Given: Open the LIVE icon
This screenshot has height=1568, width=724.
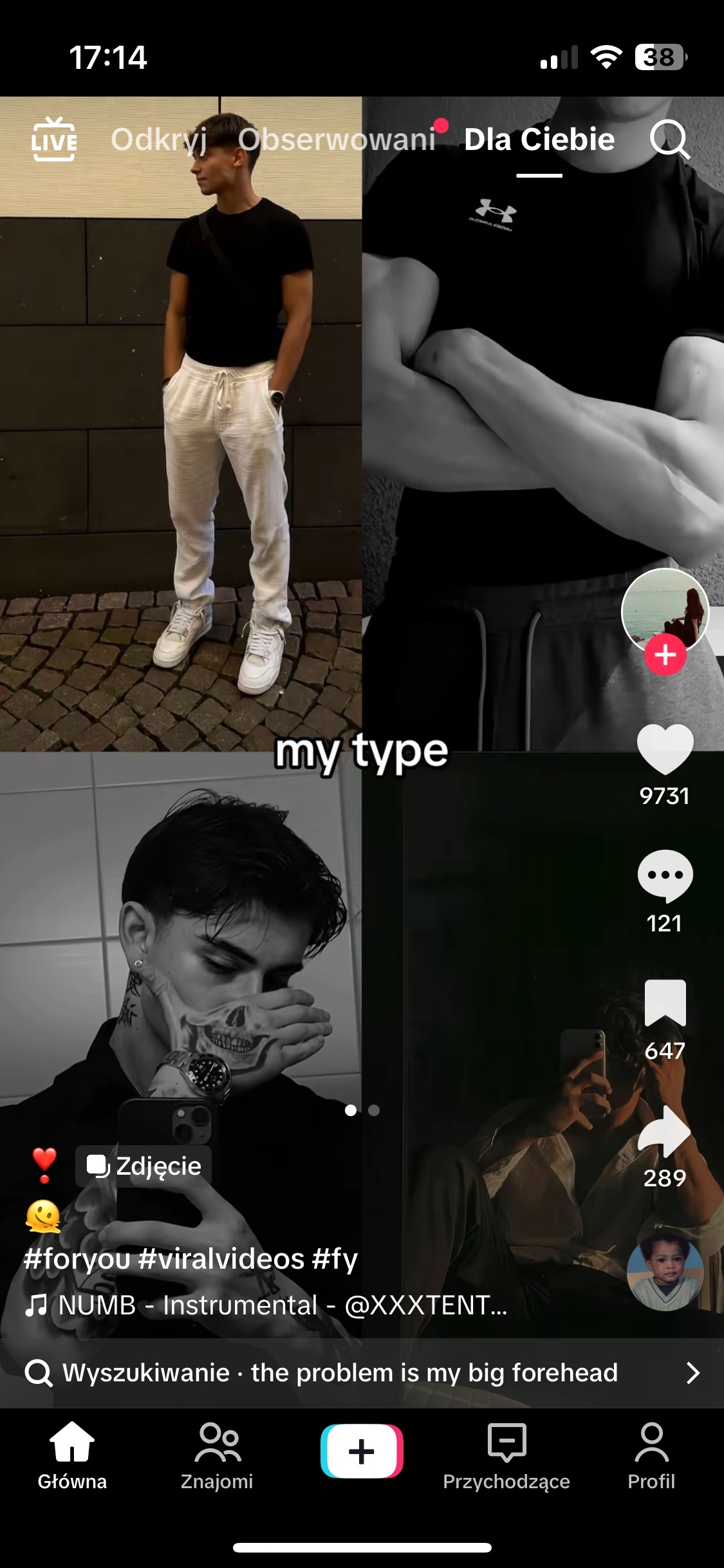Looking at the screenshot, I should click(x=54, y=139).
